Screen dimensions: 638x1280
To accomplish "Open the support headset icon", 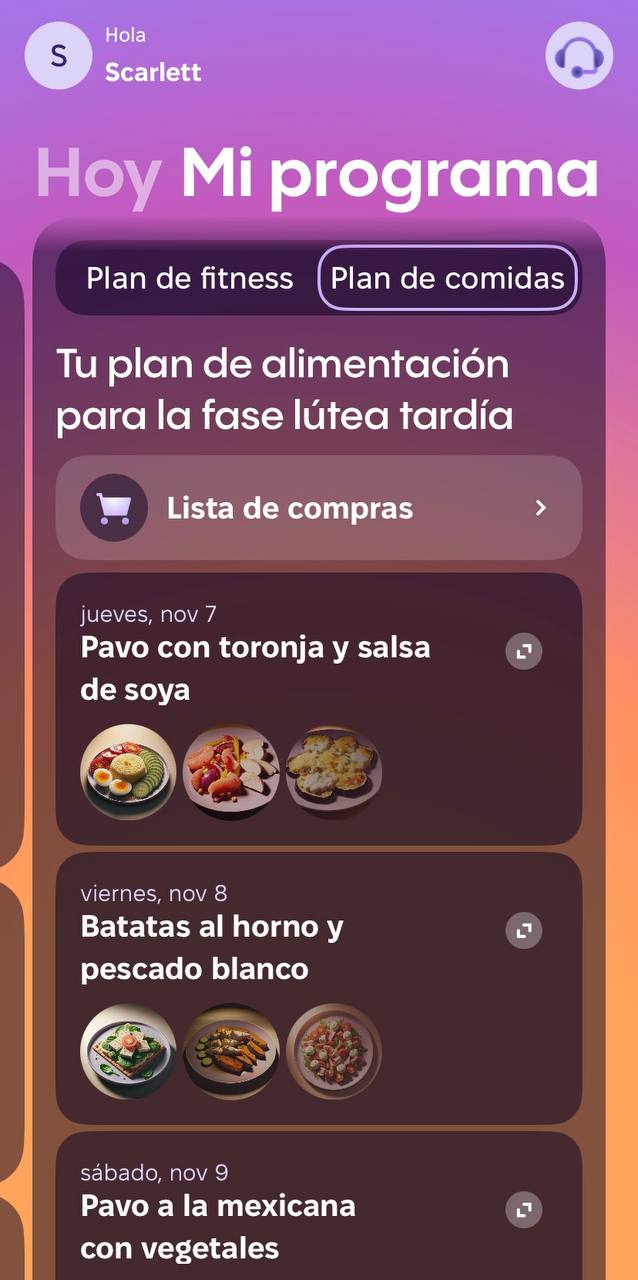I will coord(578,56).
